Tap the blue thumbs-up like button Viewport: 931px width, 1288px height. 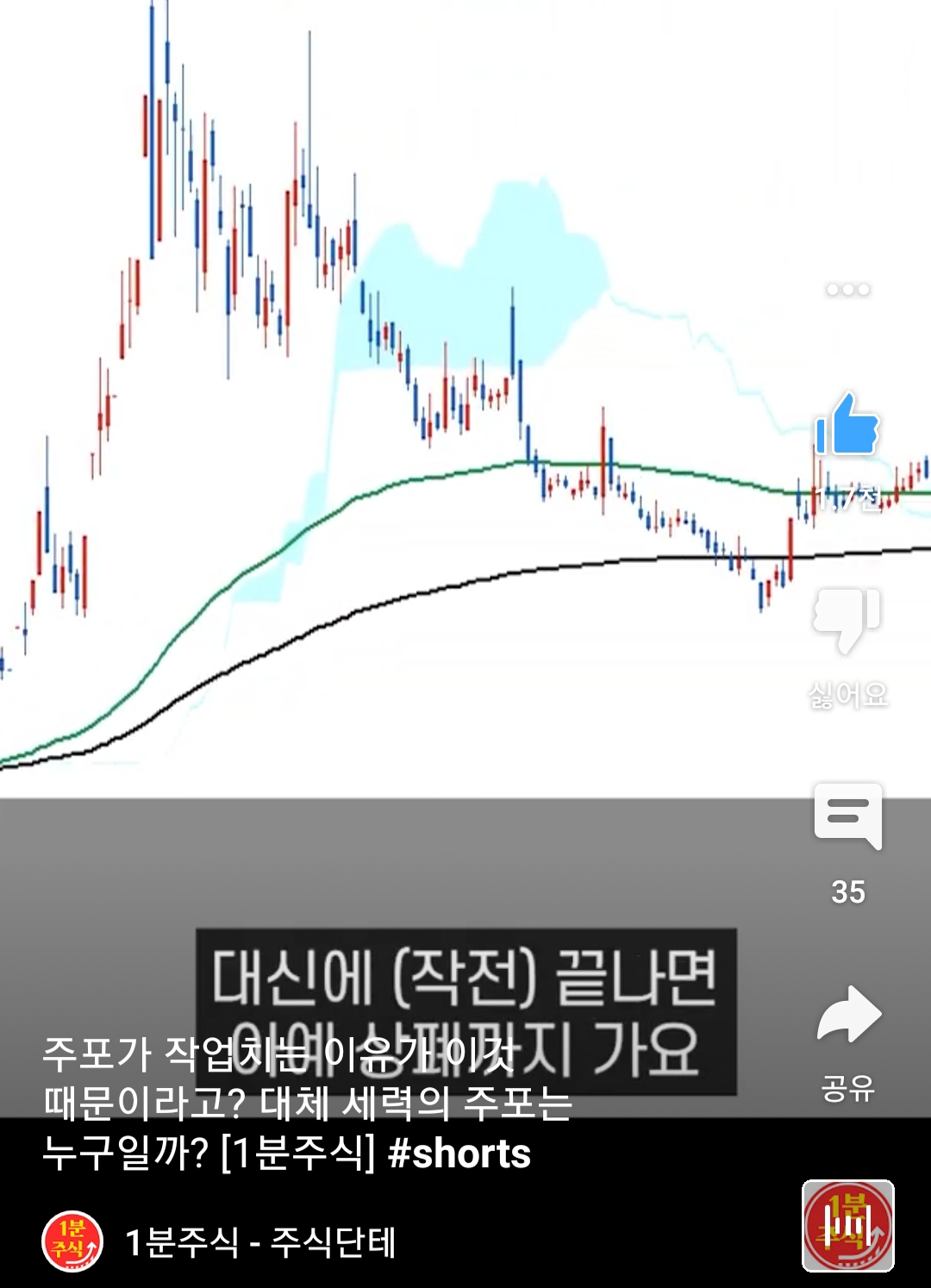click(847, 424)
